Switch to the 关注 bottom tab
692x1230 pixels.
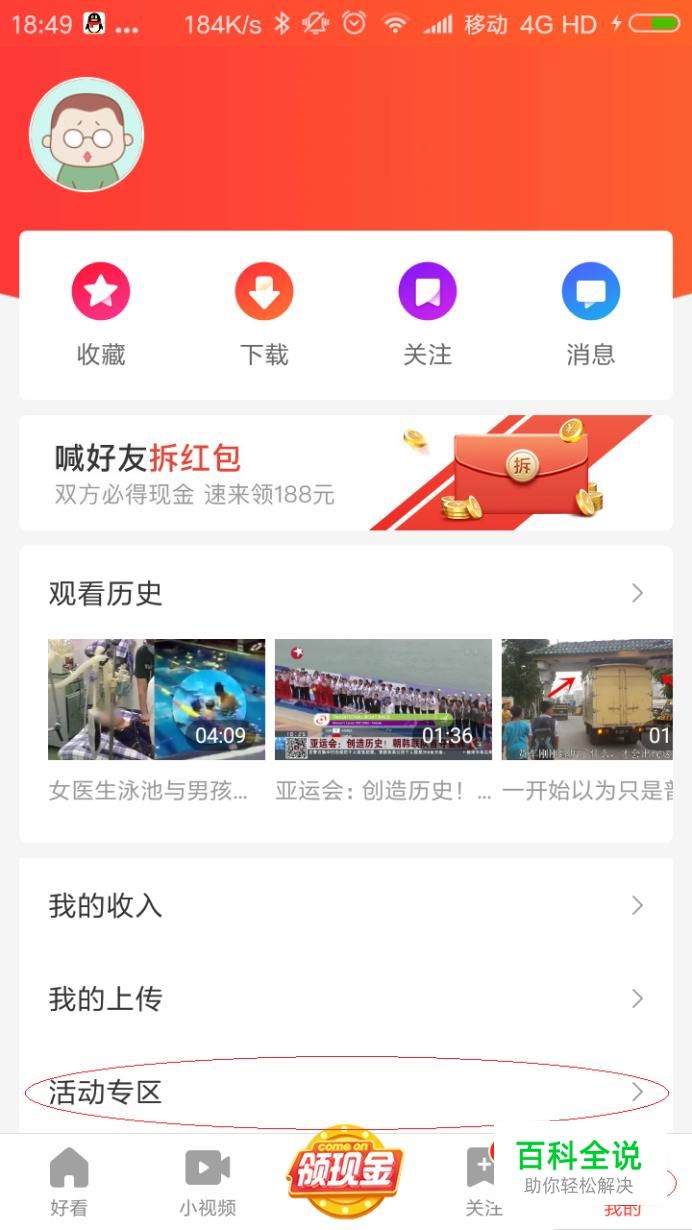tap(484, 1182)
